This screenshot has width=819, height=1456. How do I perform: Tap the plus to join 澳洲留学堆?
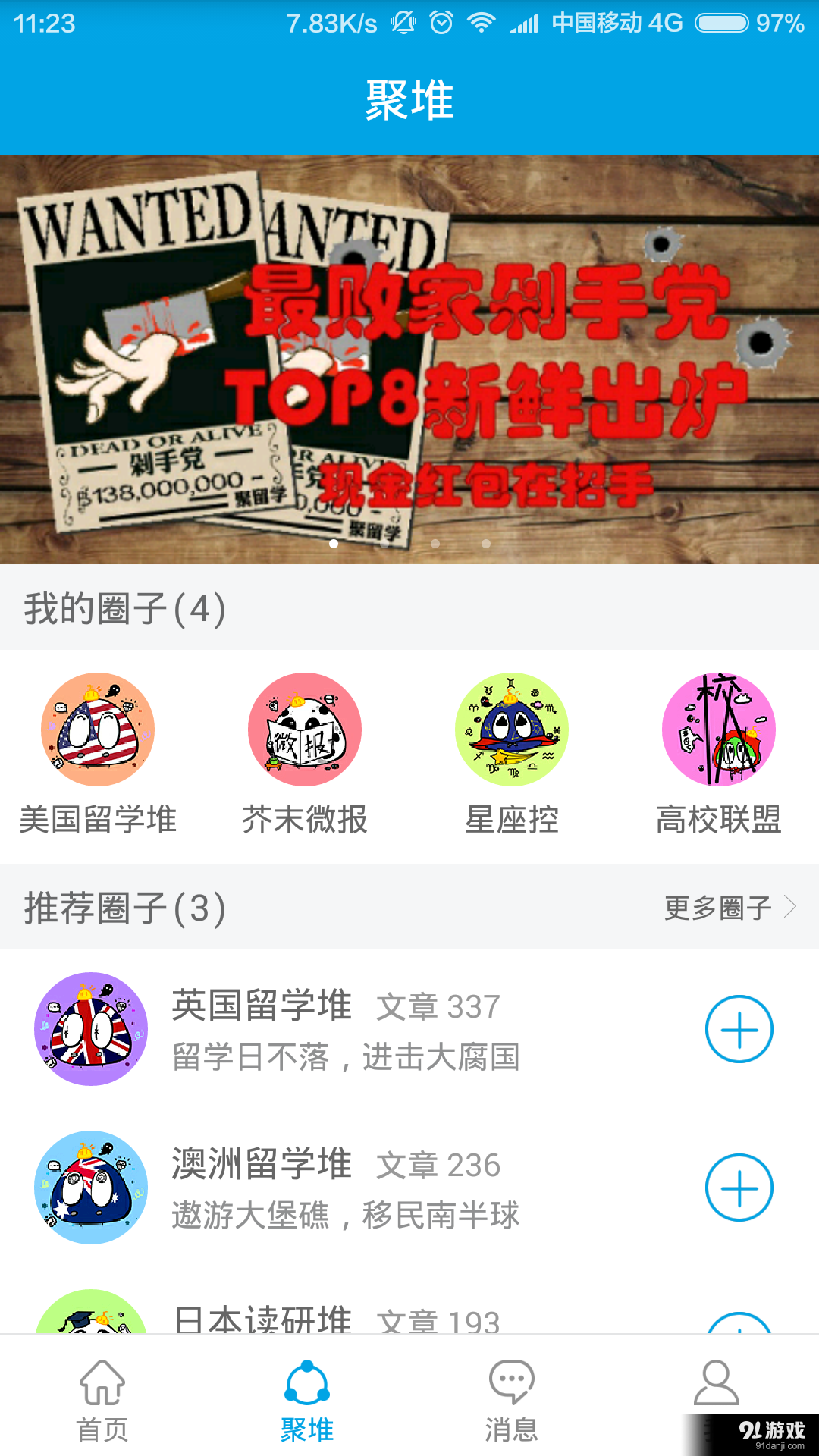tap(739, 1188)
